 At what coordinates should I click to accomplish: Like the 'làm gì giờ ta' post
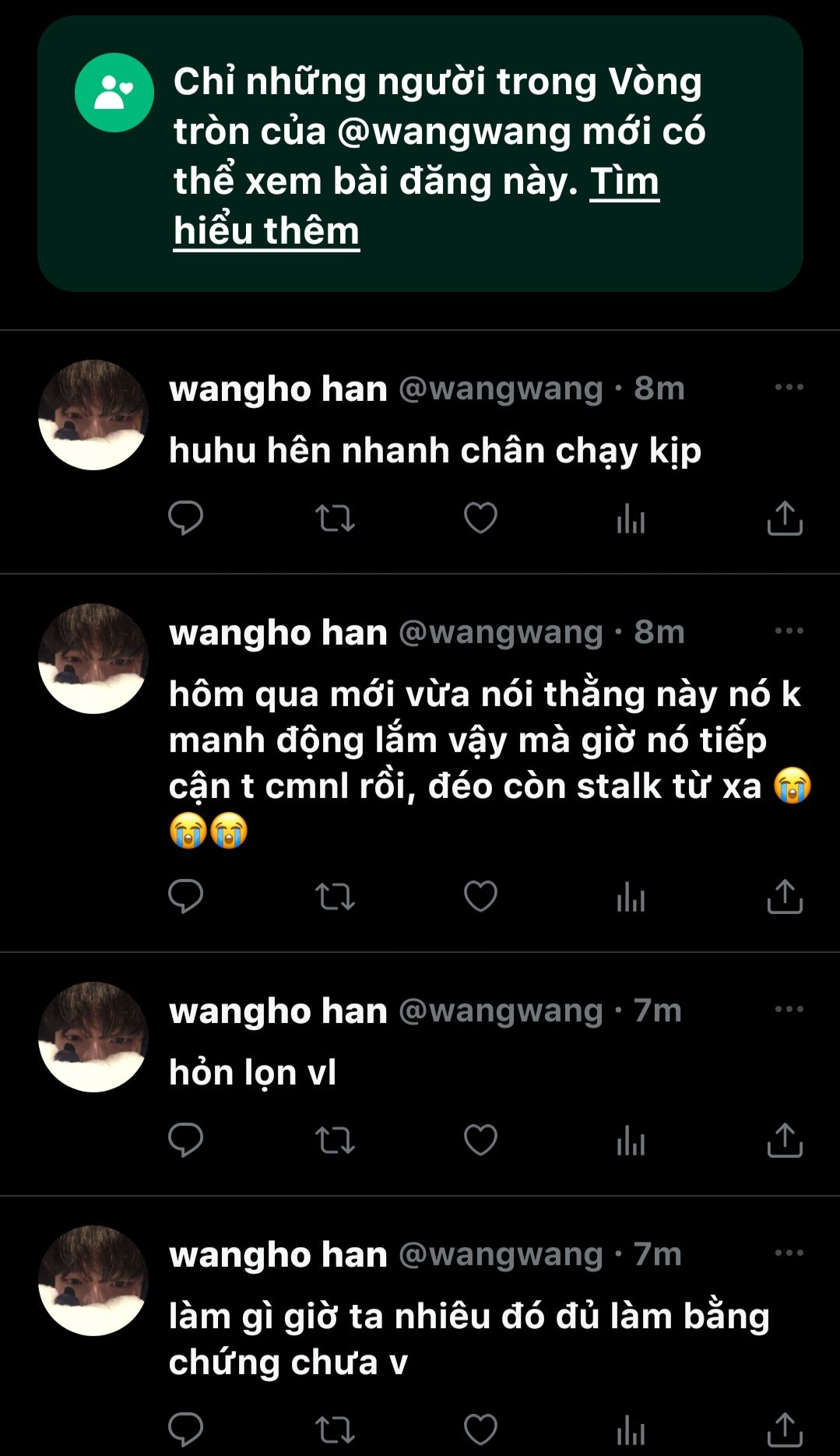(x=480, y=1430)
